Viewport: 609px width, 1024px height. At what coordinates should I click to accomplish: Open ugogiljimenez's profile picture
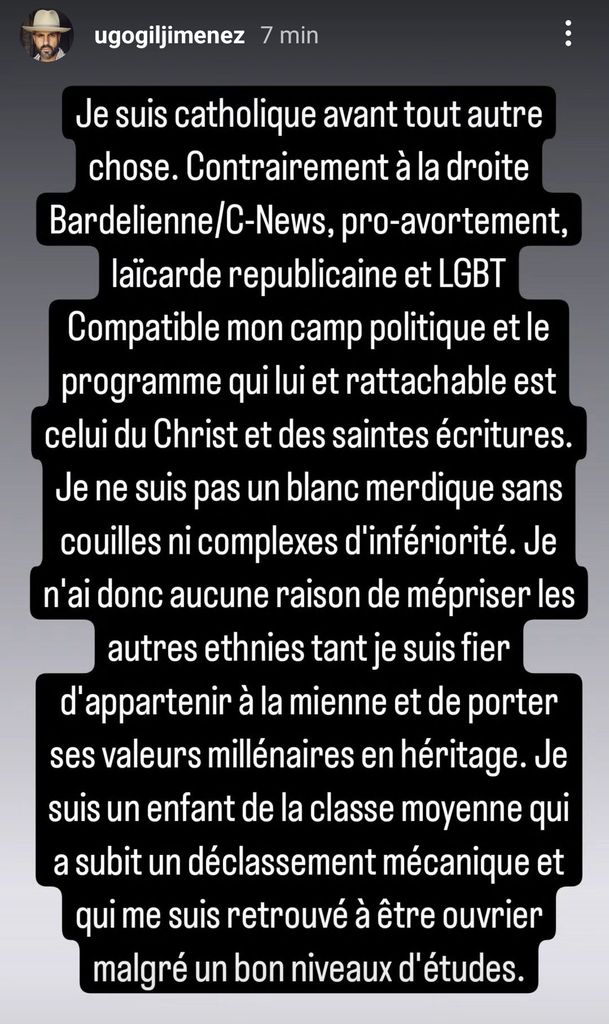coord(45,35)
